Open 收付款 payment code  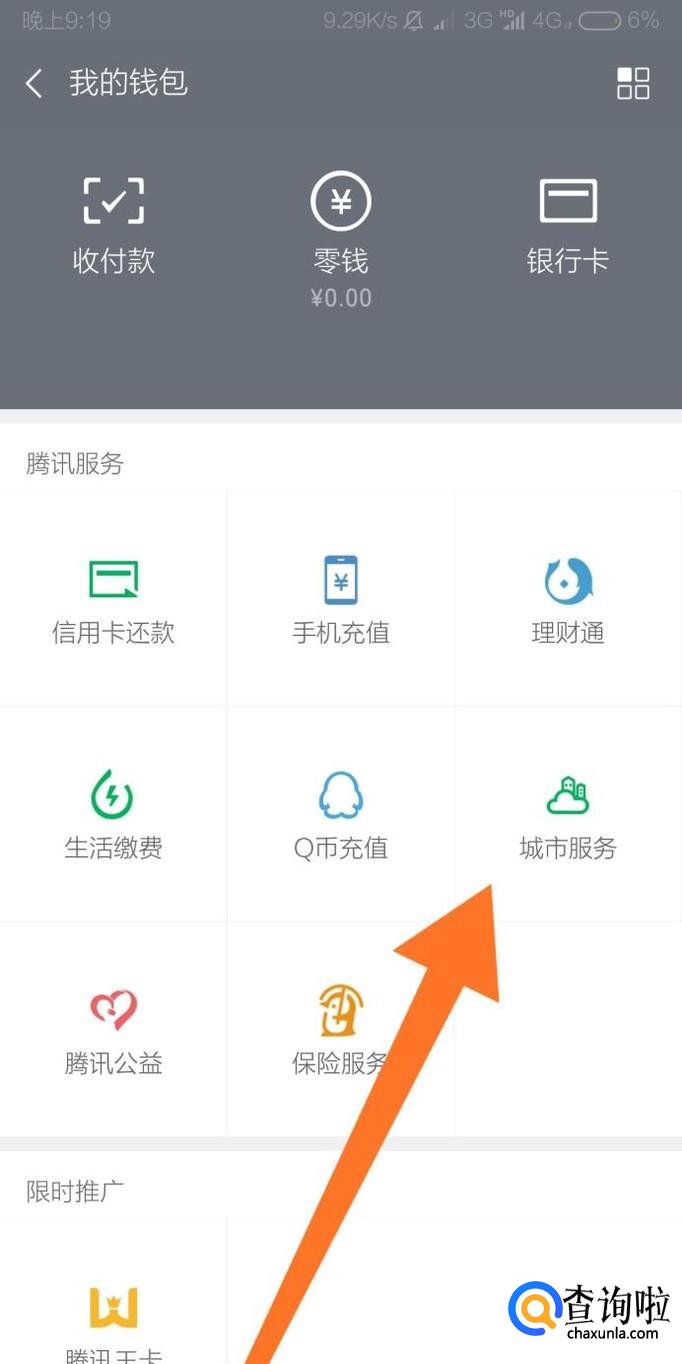point(113,225)
